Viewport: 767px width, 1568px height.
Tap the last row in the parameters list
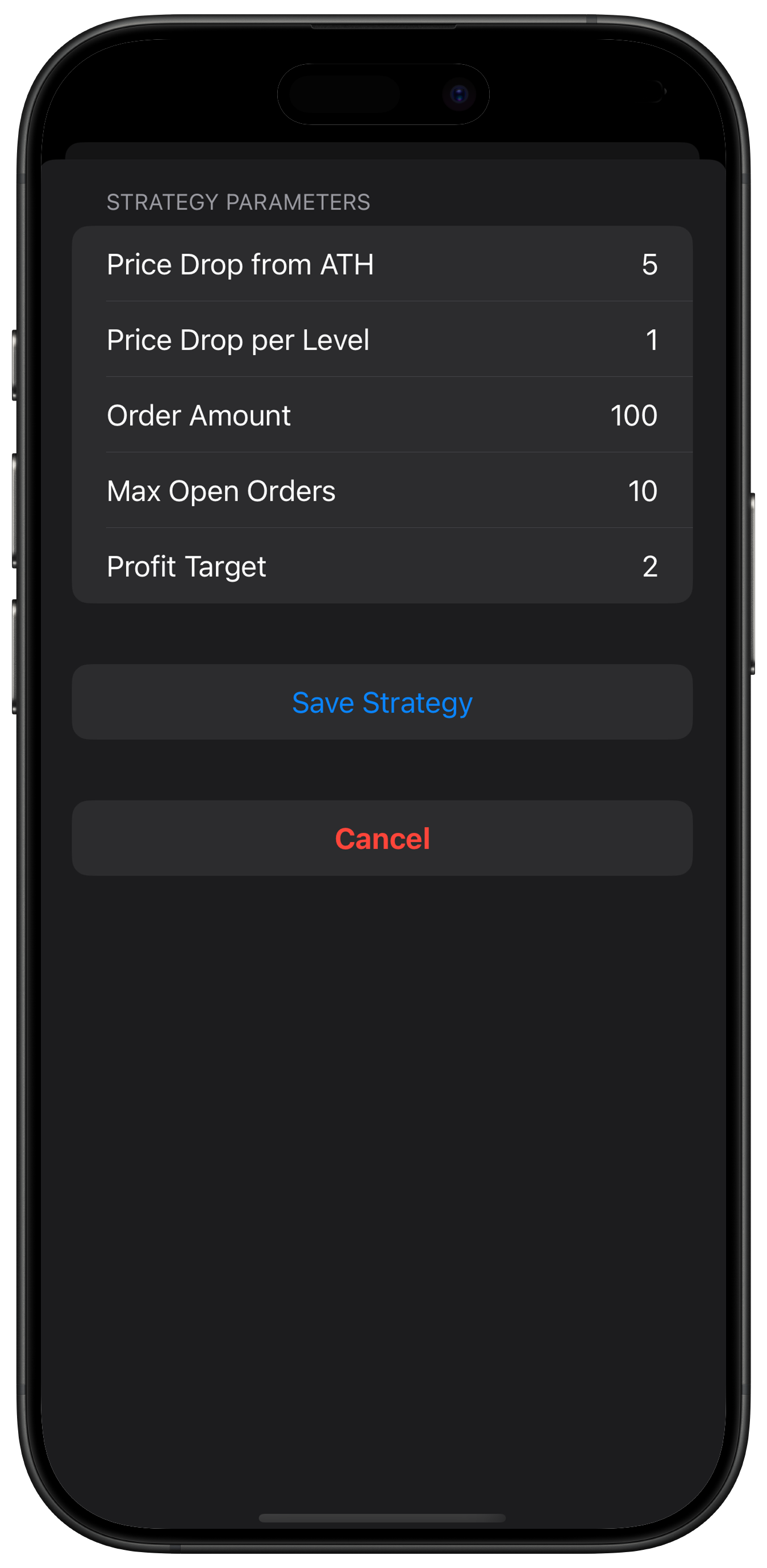pos(382,567)
